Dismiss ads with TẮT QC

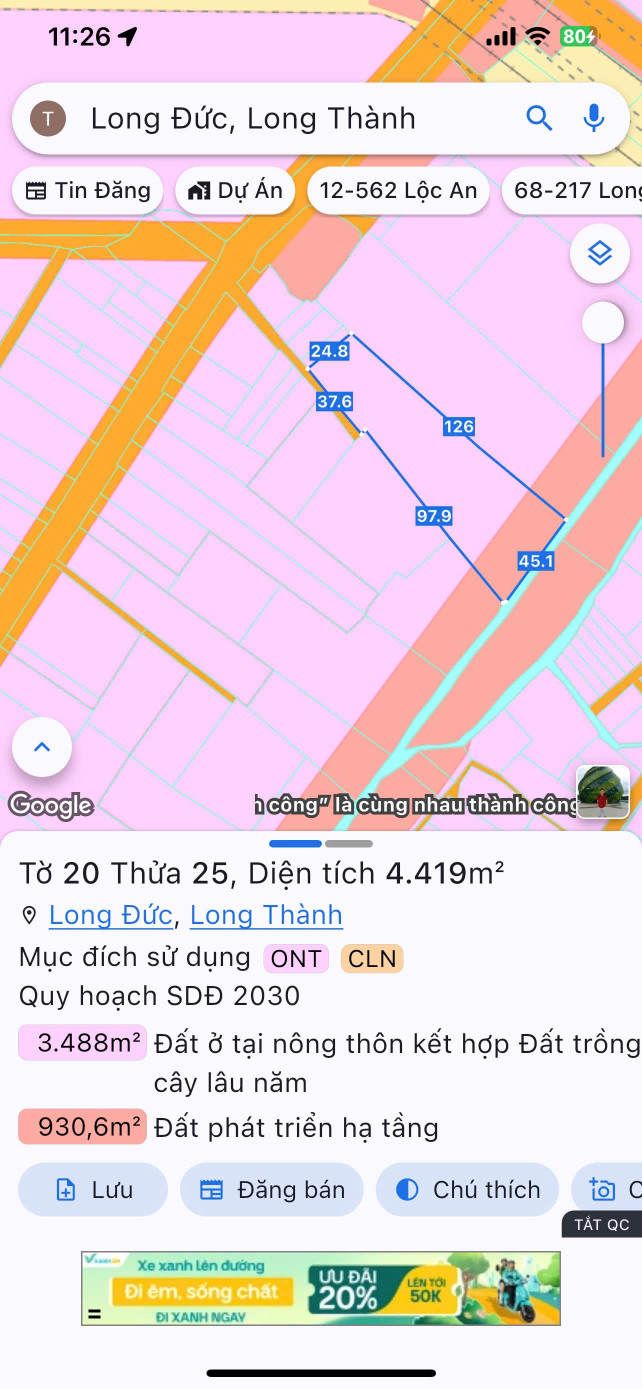point(601,1225)
